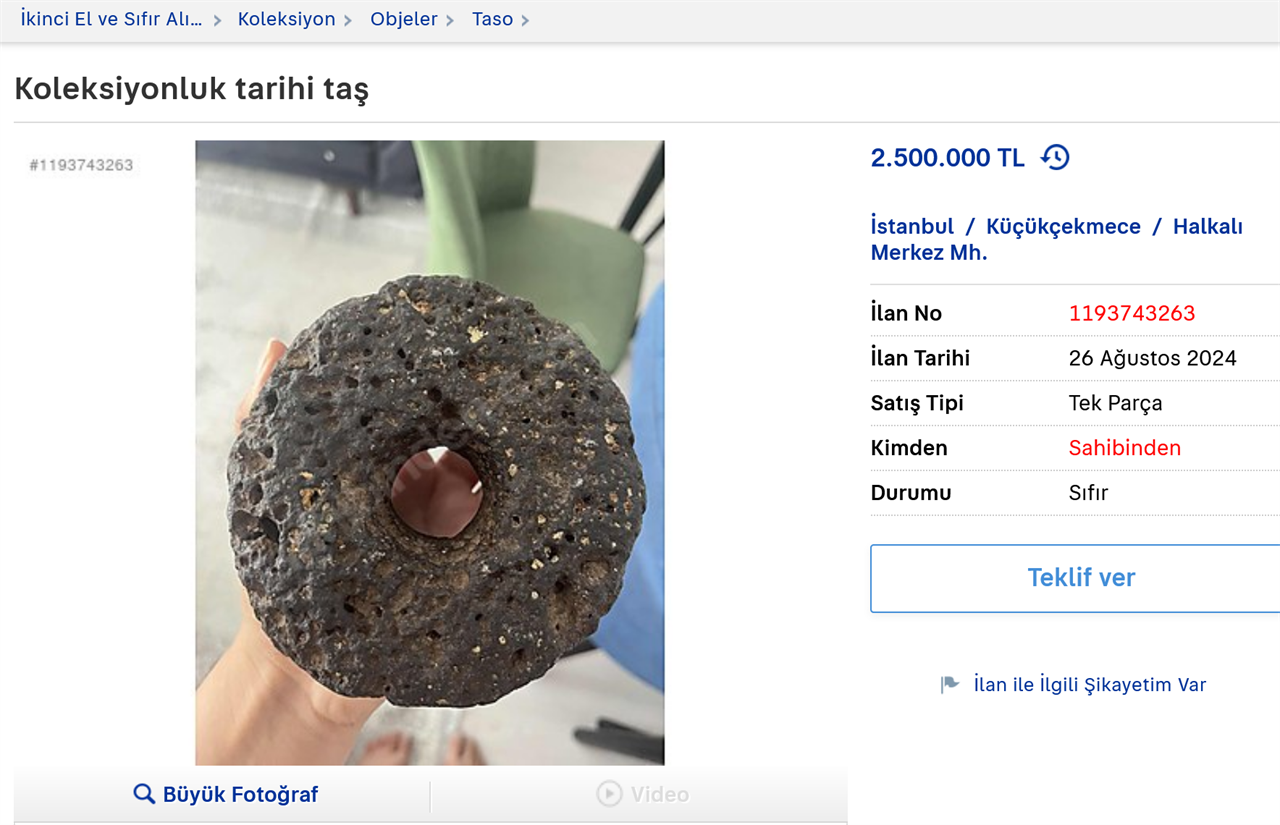This screenshot has height=825, width=1280.
Task: Tap the Teklif ver button
Action: tap(1081, 578)
